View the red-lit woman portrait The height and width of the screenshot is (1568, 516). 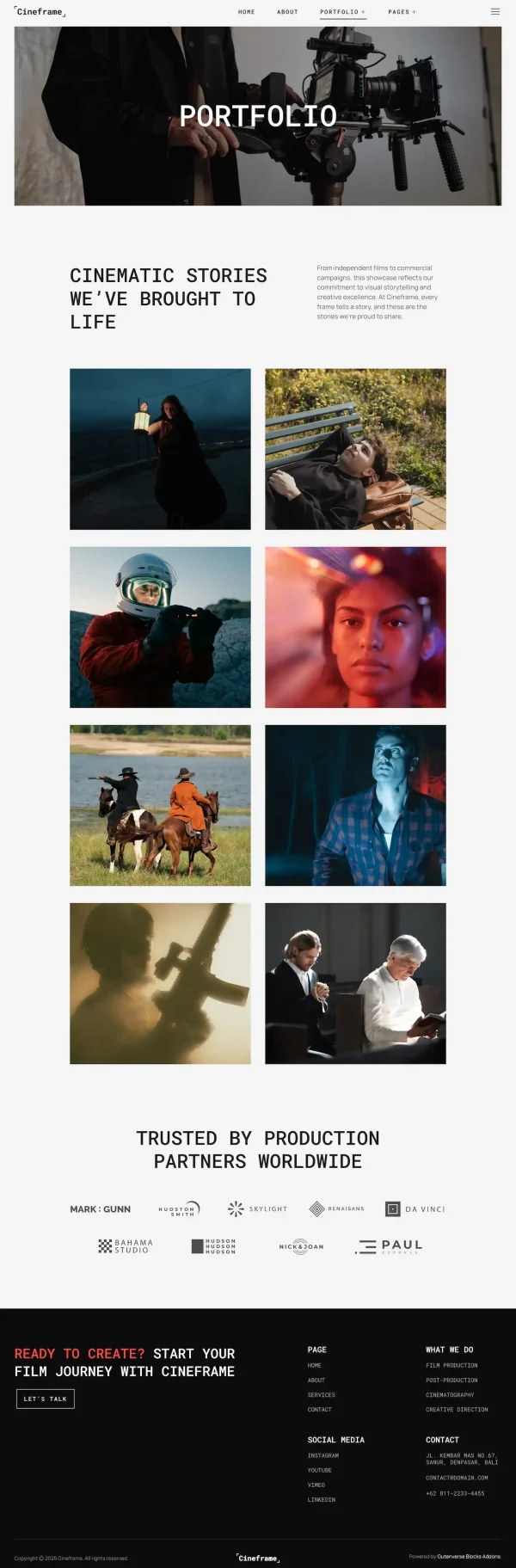[355, 627]
